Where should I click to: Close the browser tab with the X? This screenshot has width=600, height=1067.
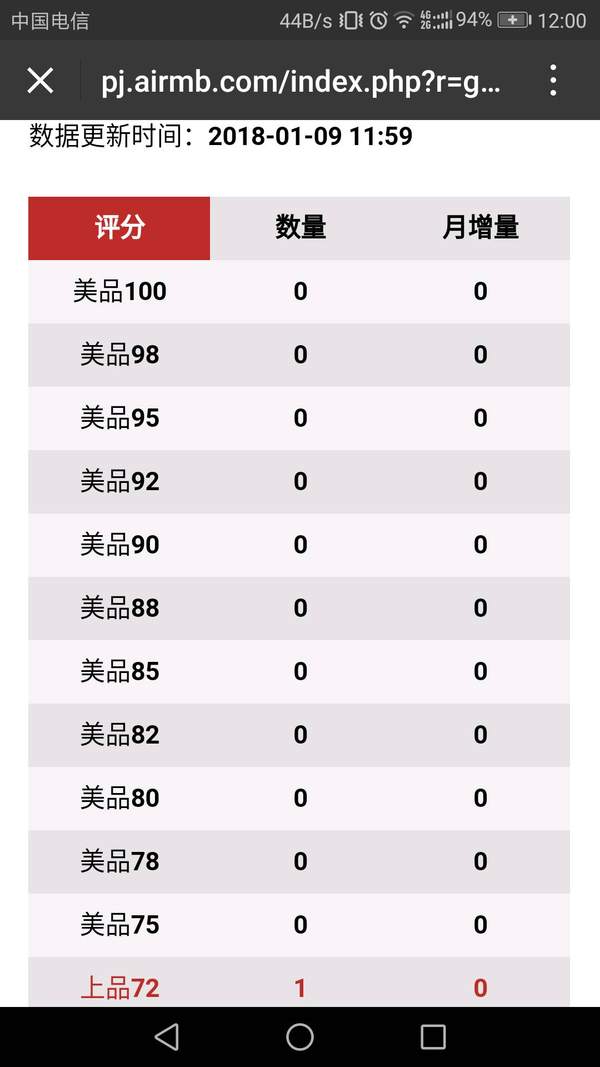[40, 82]
